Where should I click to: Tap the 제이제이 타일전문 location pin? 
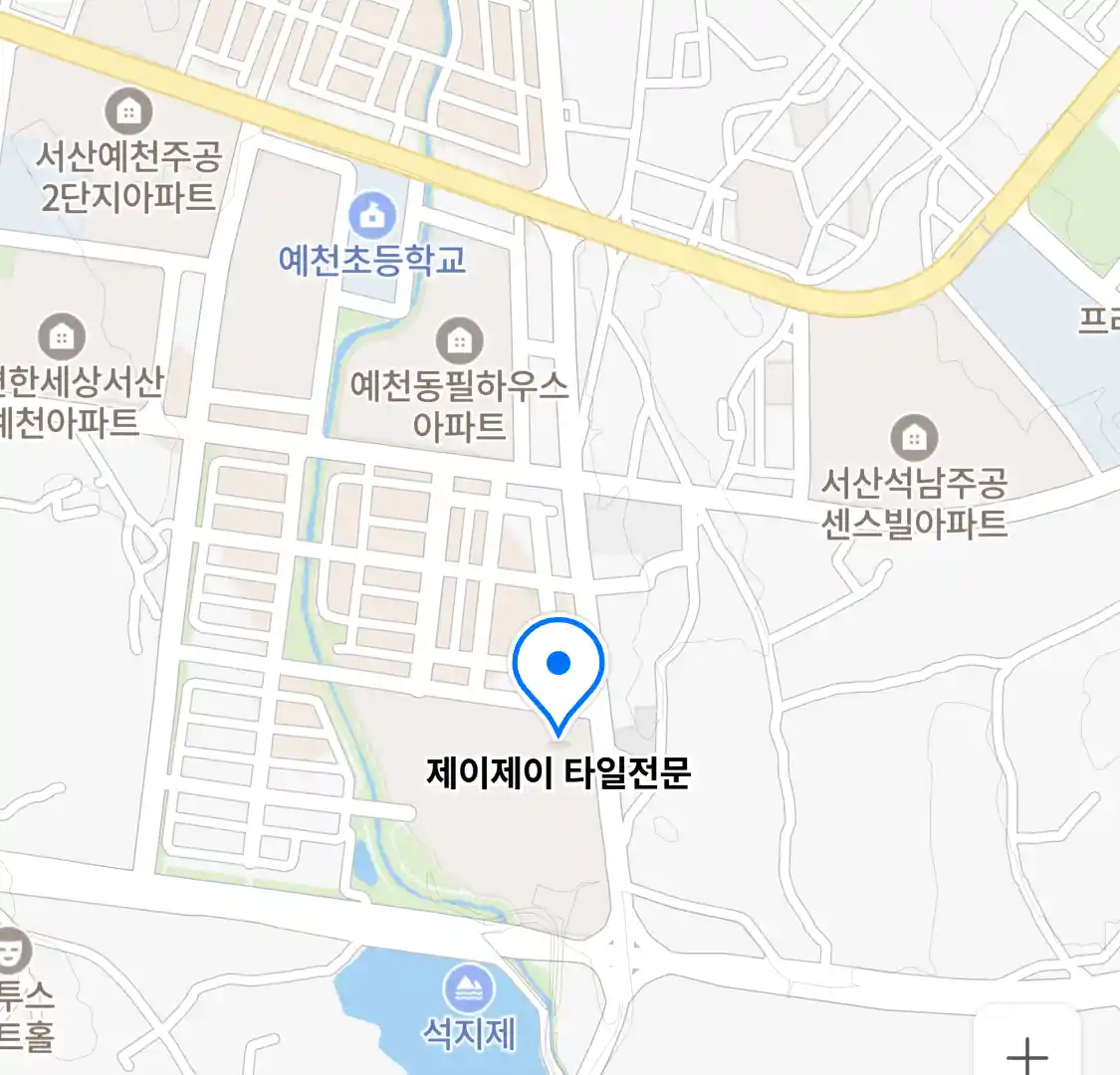click(559, 668)
